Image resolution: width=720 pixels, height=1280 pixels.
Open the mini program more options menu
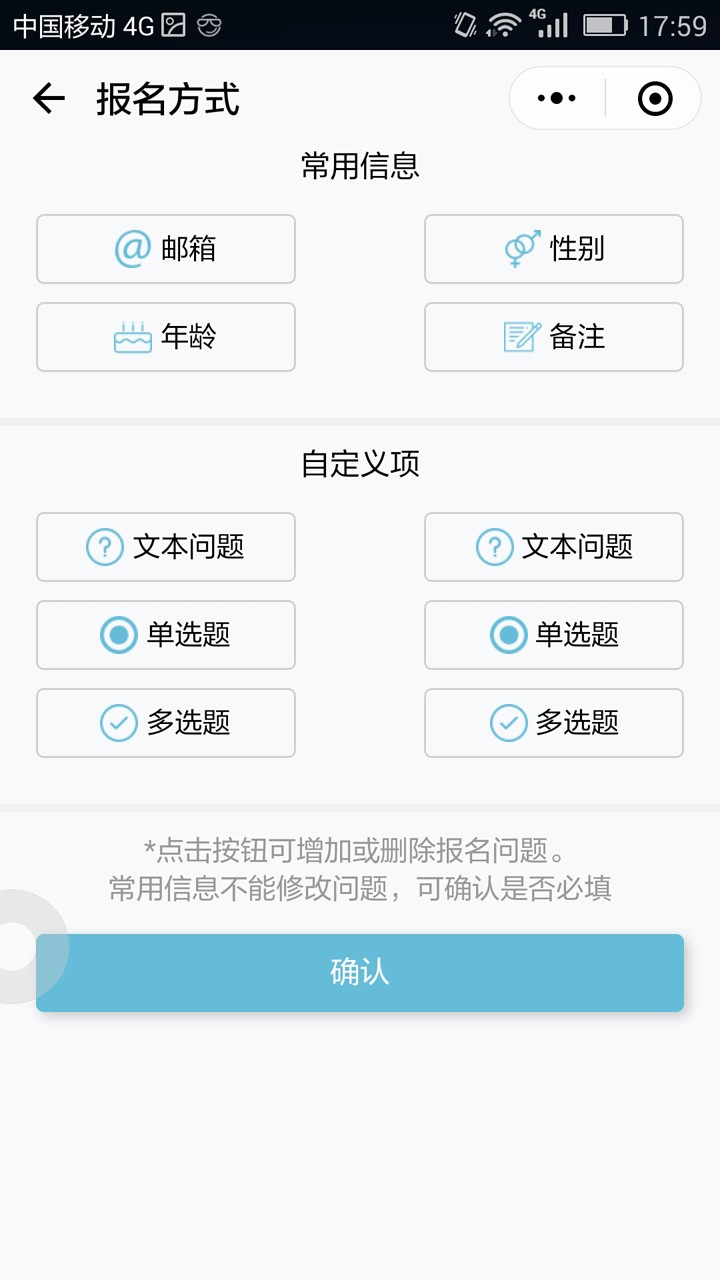pyautogui.click(x=557, y=98)
